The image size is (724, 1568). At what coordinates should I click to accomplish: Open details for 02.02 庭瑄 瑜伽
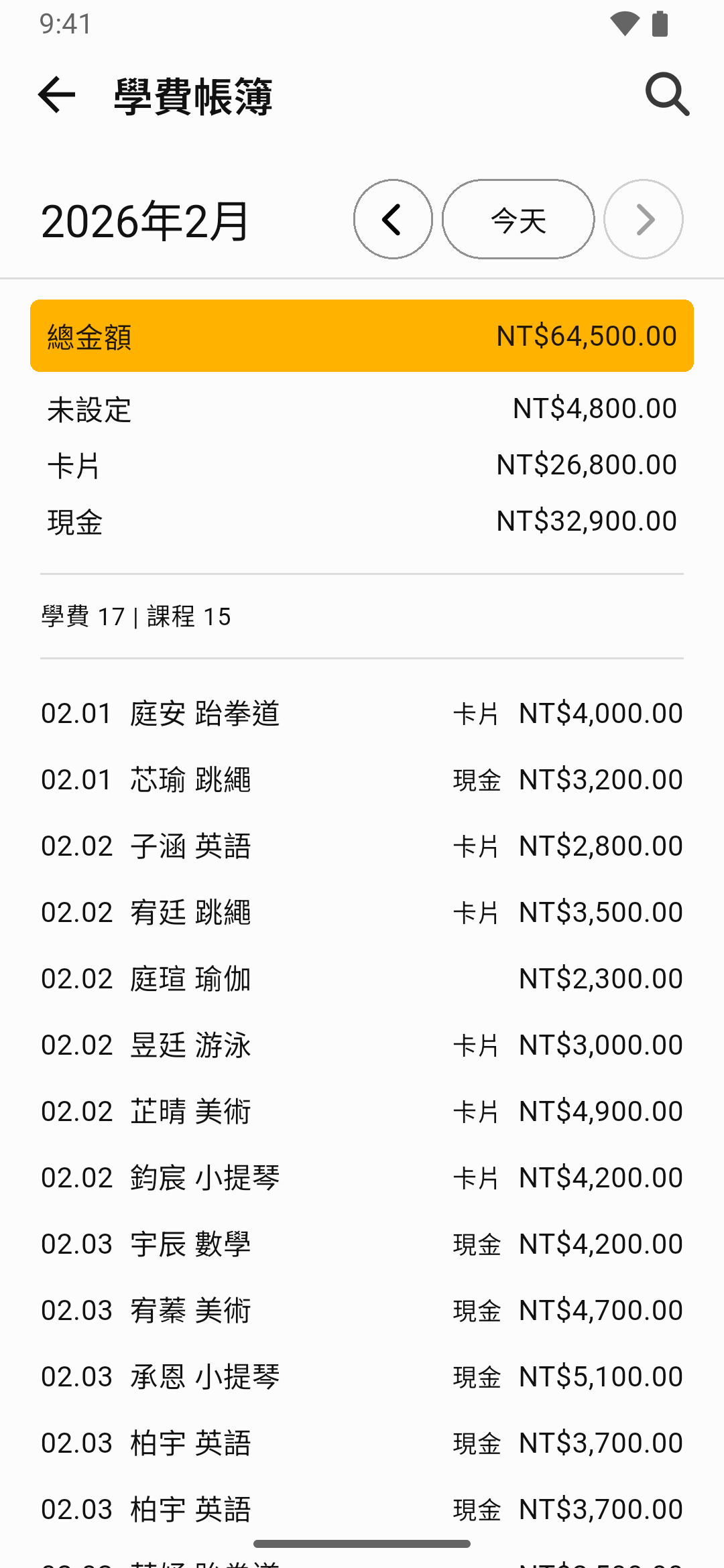(362, 978)
